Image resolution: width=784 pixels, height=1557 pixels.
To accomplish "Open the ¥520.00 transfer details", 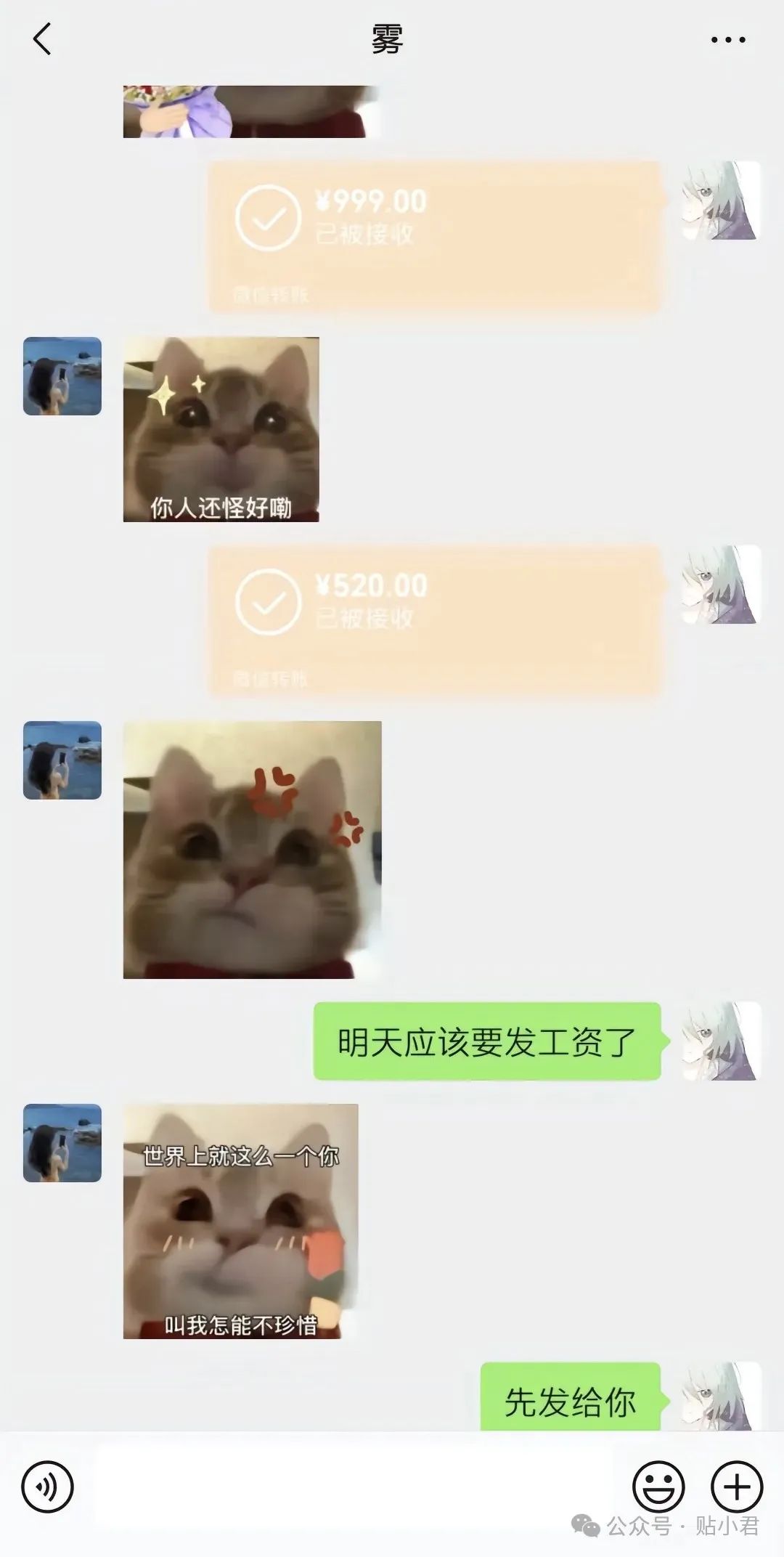I will [436, 620].
